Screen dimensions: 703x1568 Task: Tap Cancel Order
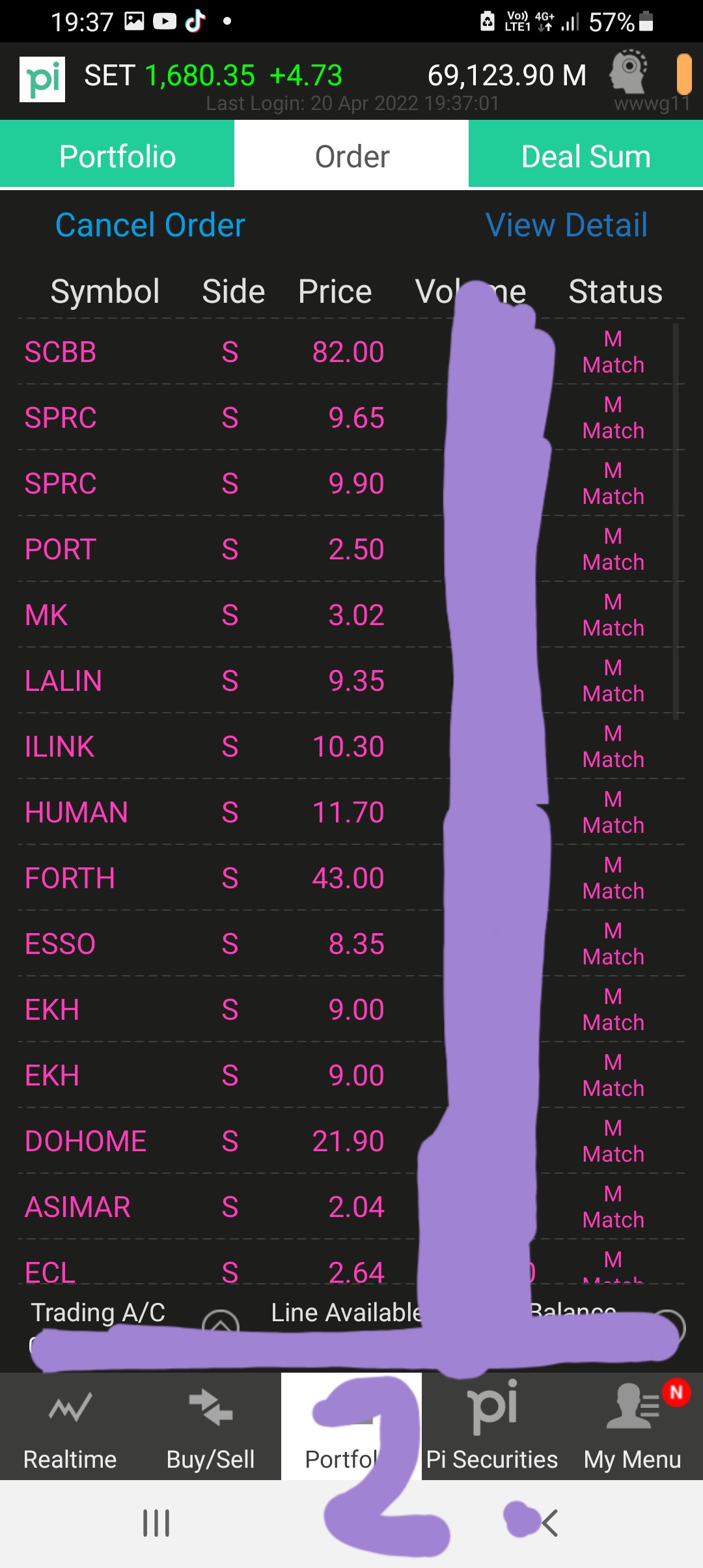pyautogui.click(x=150, y=225)
